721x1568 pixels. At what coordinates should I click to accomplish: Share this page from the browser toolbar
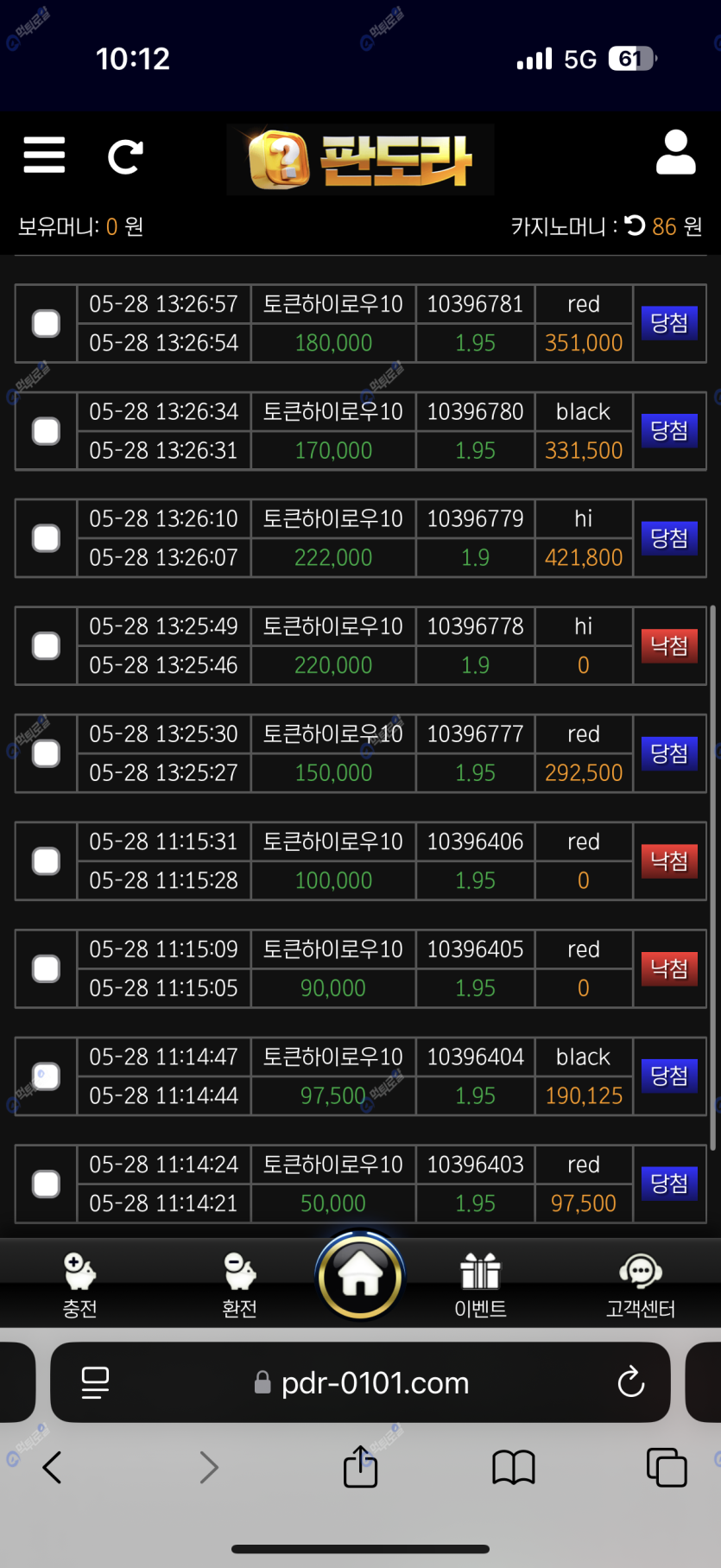pyautogui.click(x=360, y=1467)
